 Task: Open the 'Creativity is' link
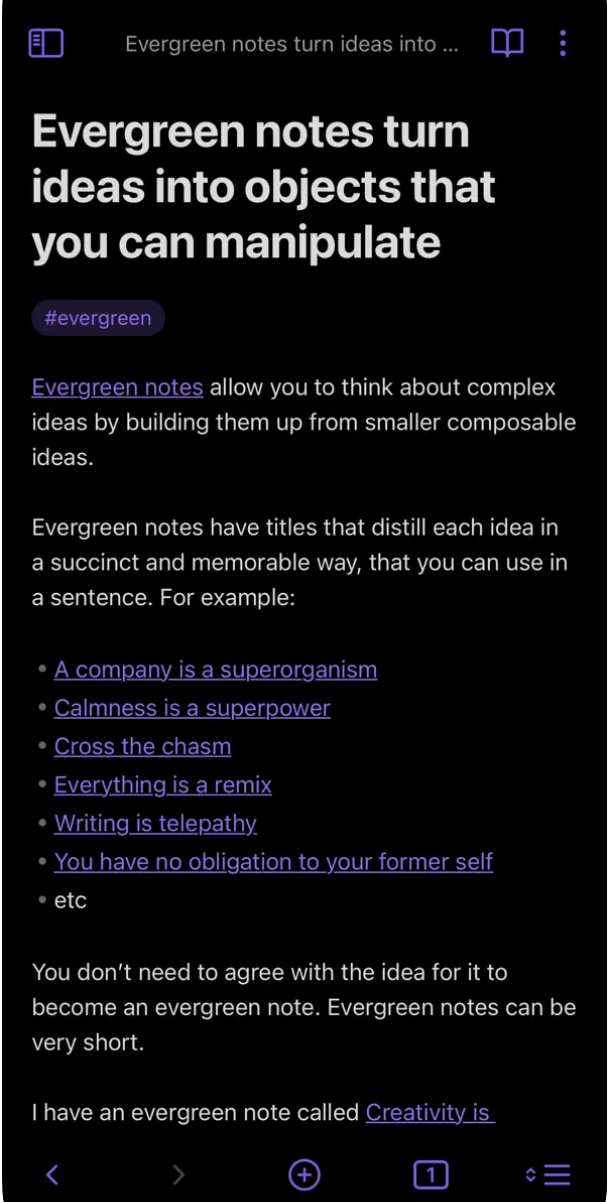click(x=430, y=1112)
